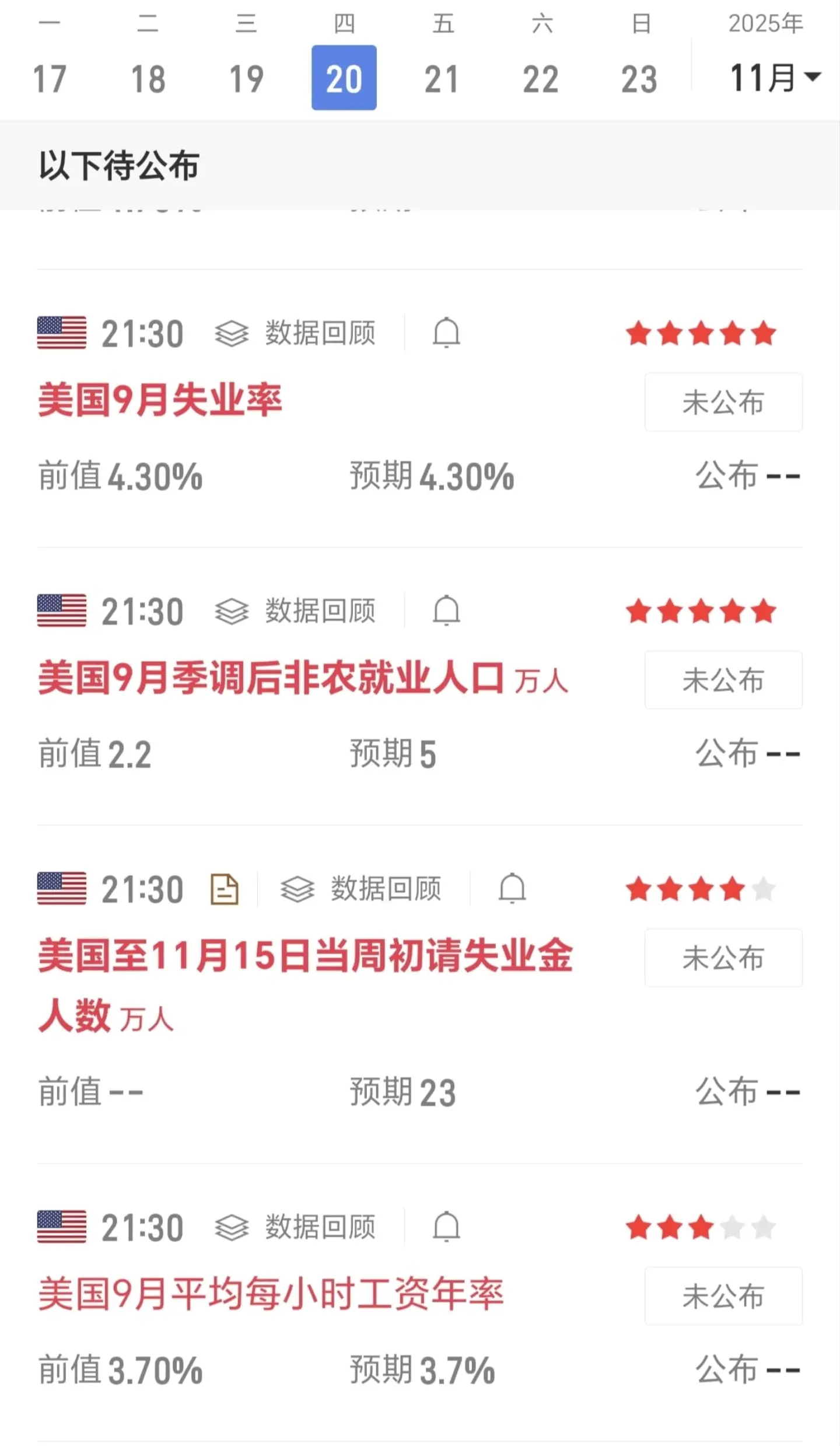Open the 11月 month dropdown
840x1446 pixels.
pos(775,77)
